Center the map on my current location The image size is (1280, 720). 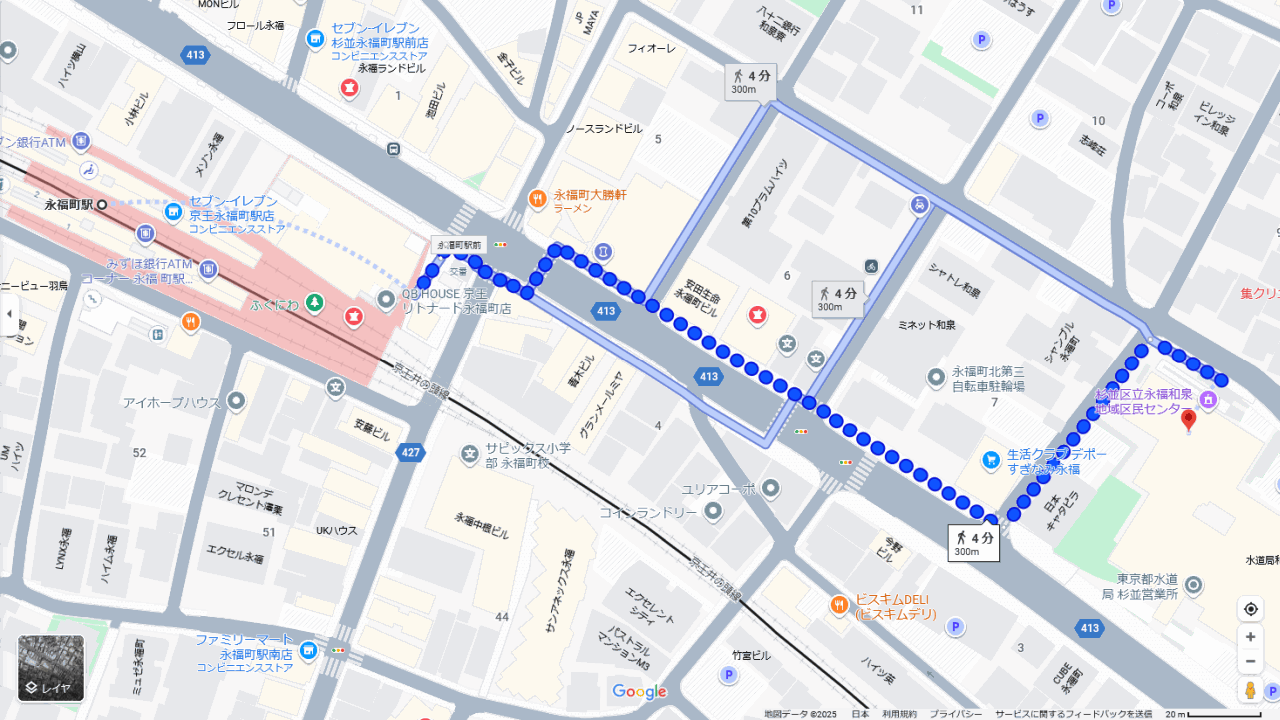coord(1250,609)
